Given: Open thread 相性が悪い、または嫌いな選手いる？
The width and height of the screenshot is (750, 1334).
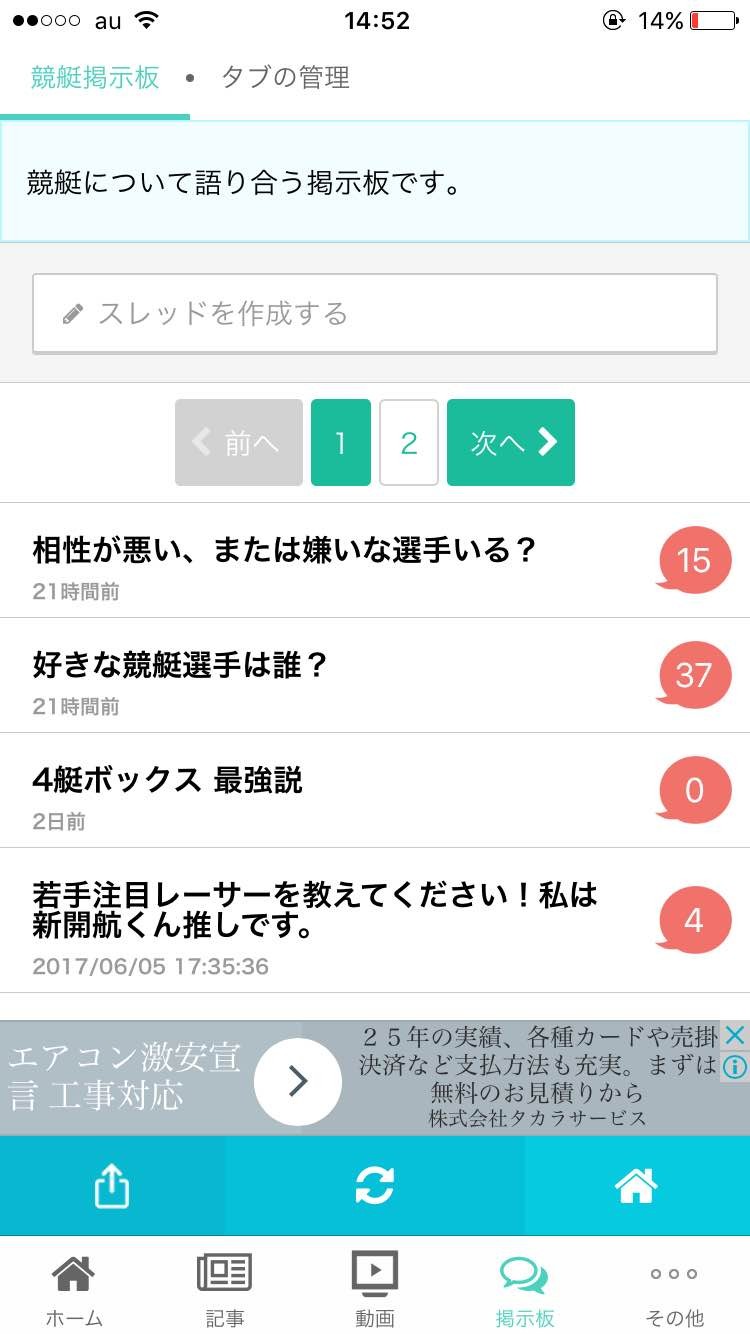Looking at the screenshot, I should (285, 550).
